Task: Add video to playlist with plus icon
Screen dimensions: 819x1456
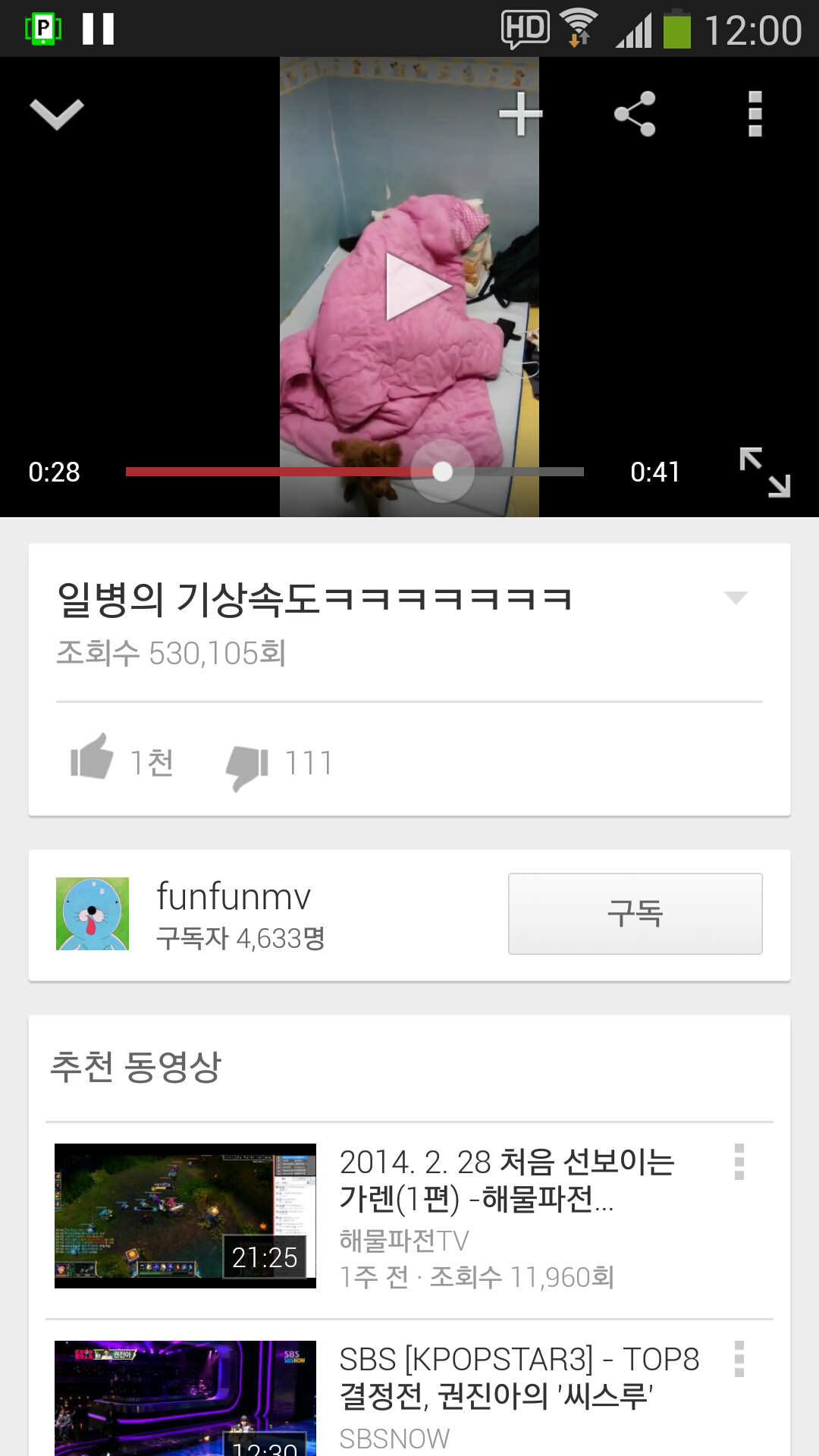Action: click(x=520, y=114)
